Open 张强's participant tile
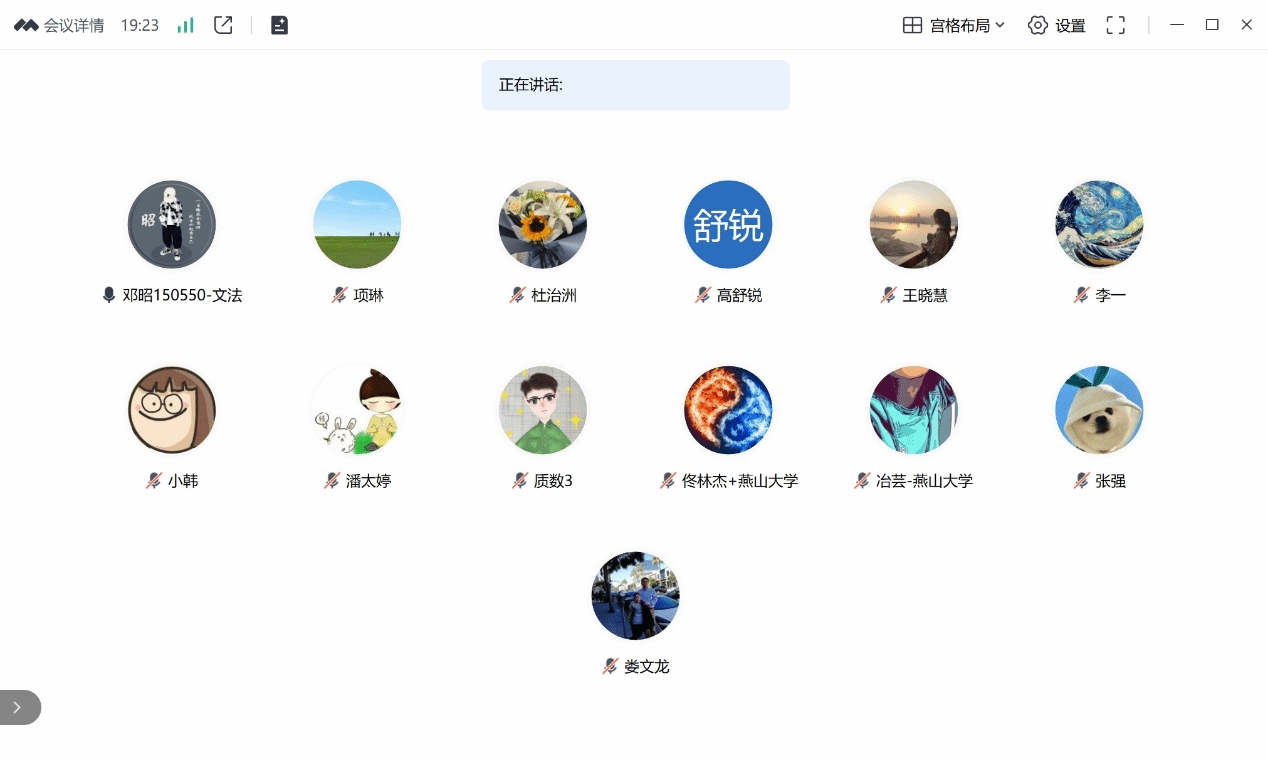The width and height of the screenshot is (1268, 762). click(x=1099, y=410)
